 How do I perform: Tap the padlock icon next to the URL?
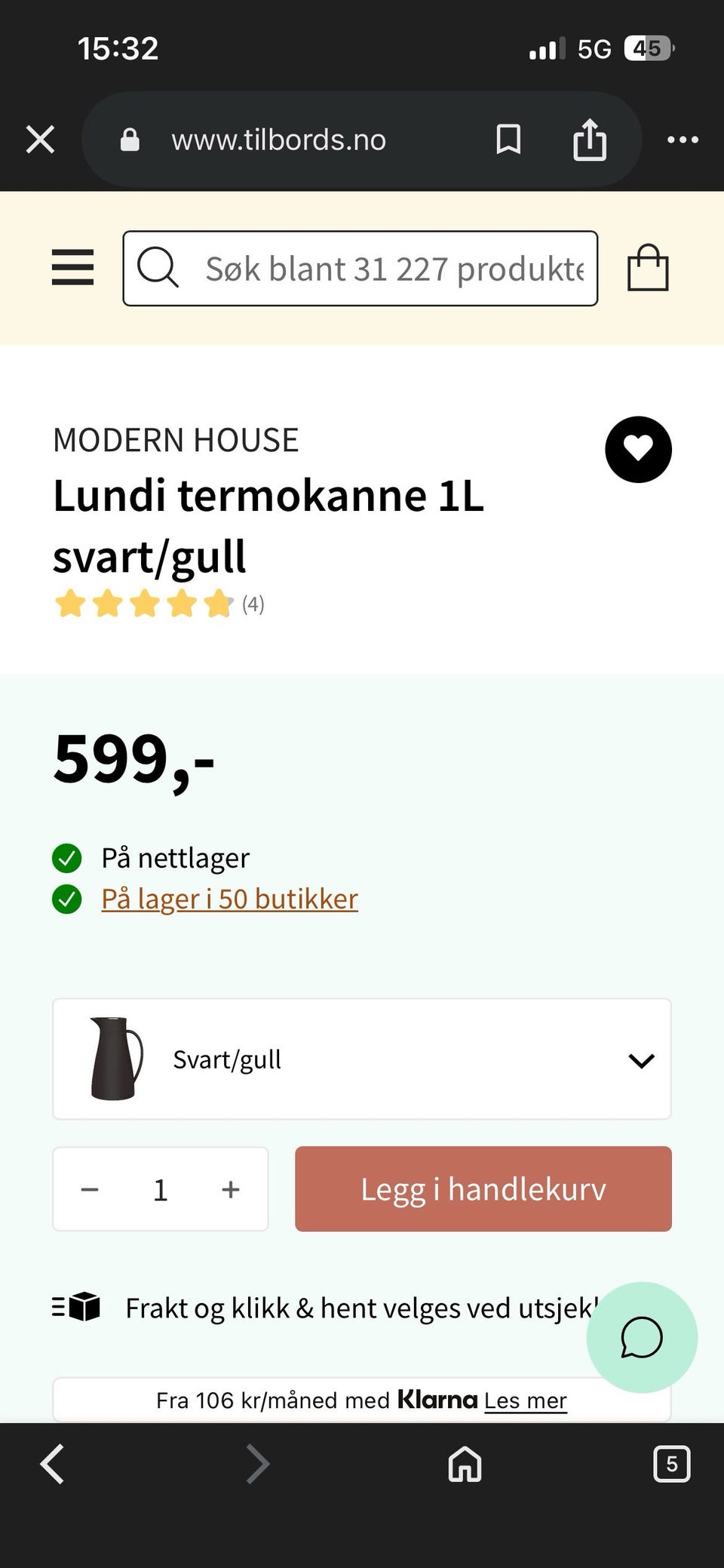[128, 139]
